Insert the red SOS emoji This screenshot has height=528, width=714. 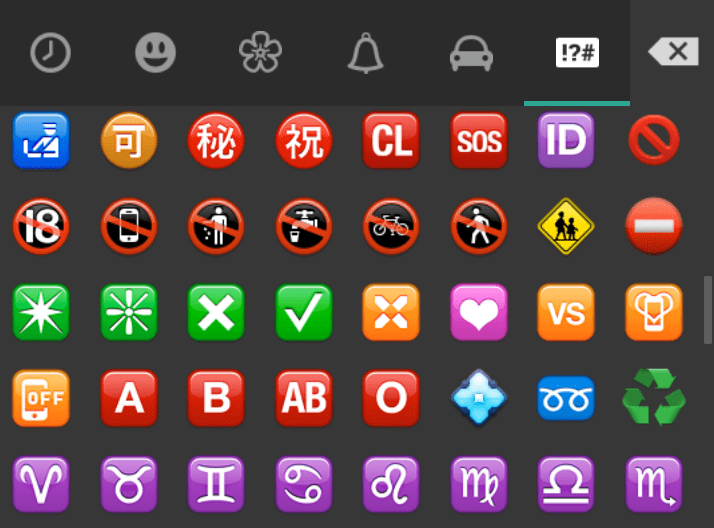(x=479, y=140)
